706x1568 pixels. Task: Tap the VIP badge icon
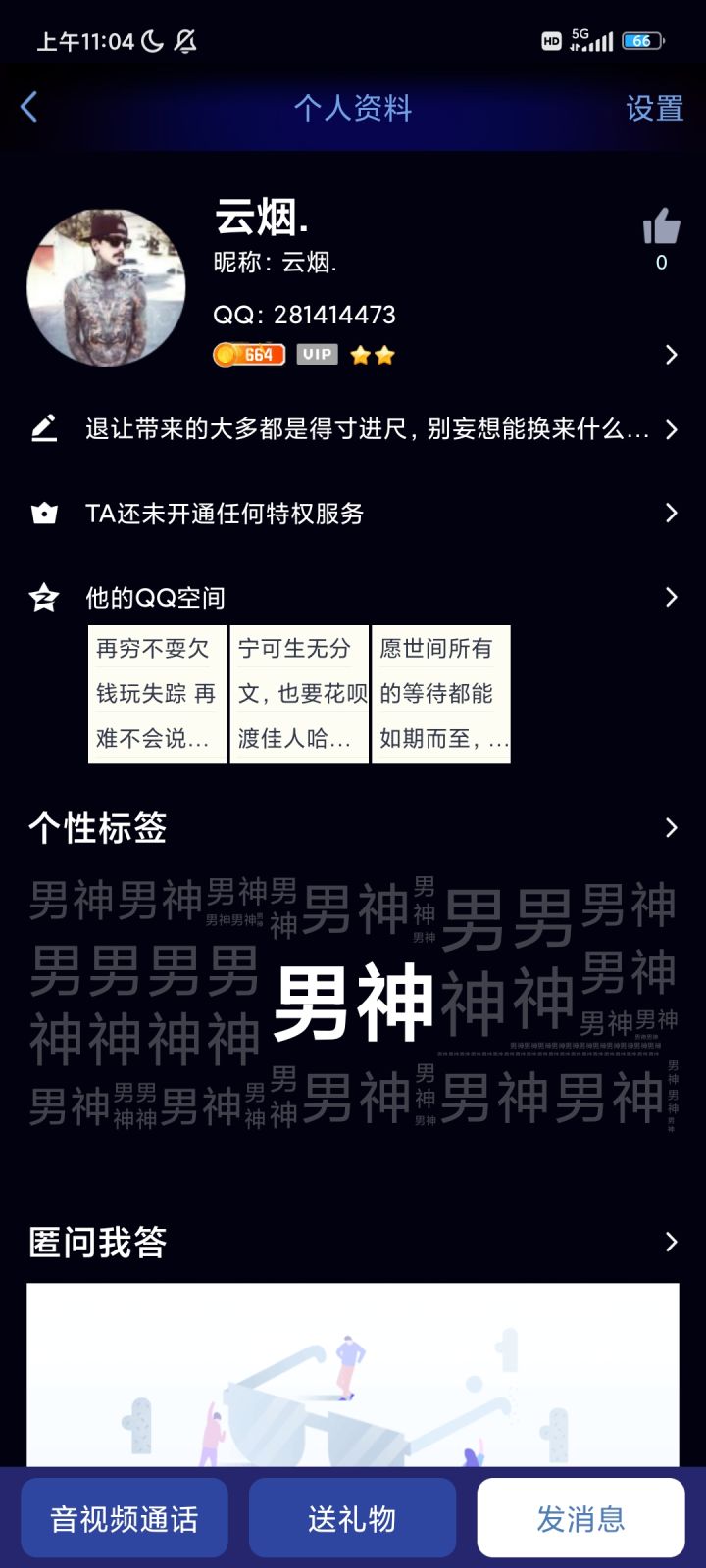coord(316,354)
